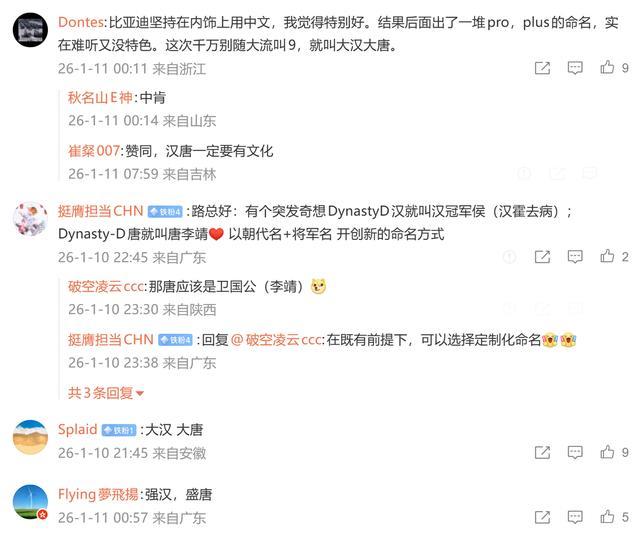Open Flying夢飛揚's avatar

point(31,502)
